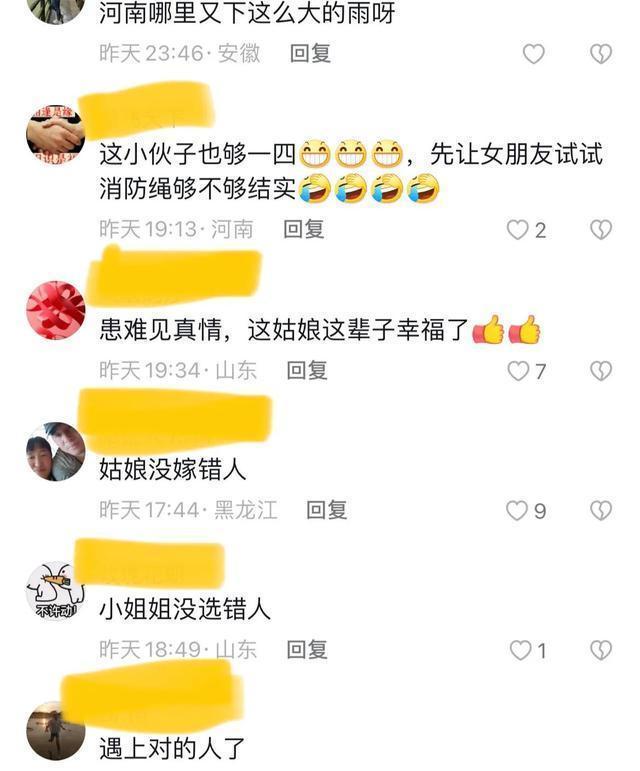Like the 姑娘没嫁错人 comment with 9 likes

(516, 511)
